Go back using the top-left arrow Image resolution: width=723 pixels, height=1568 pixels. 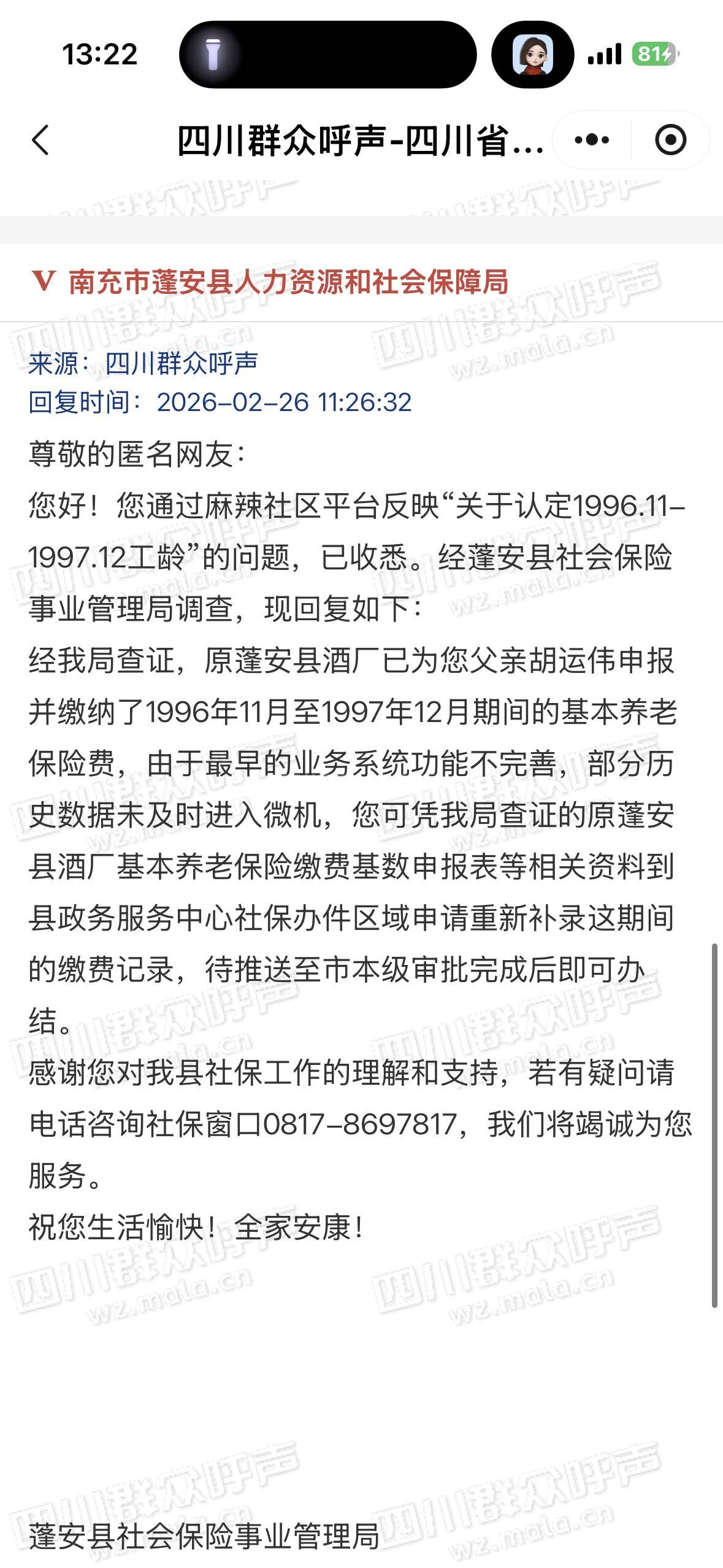[40, 140]
